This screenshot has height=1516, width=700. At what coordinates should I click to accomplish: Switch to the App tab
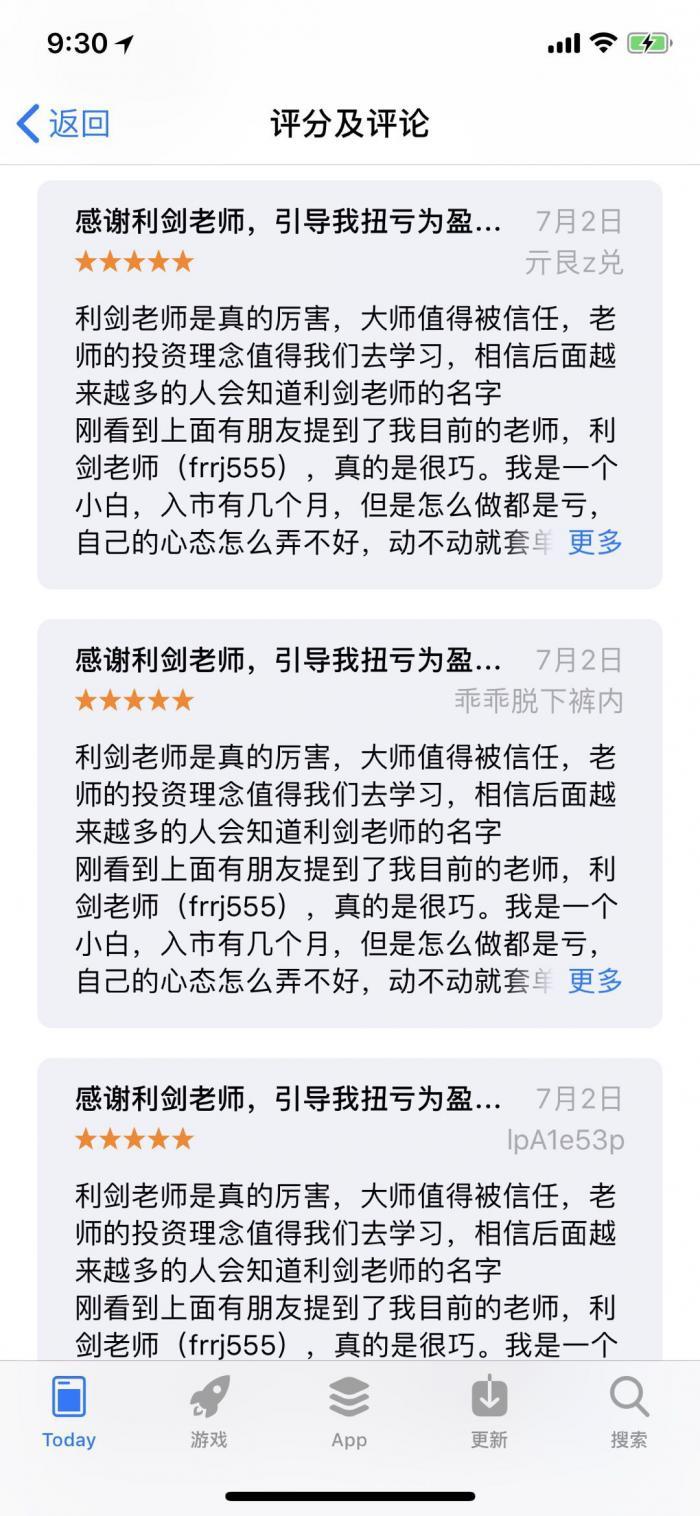point(349,1411)
